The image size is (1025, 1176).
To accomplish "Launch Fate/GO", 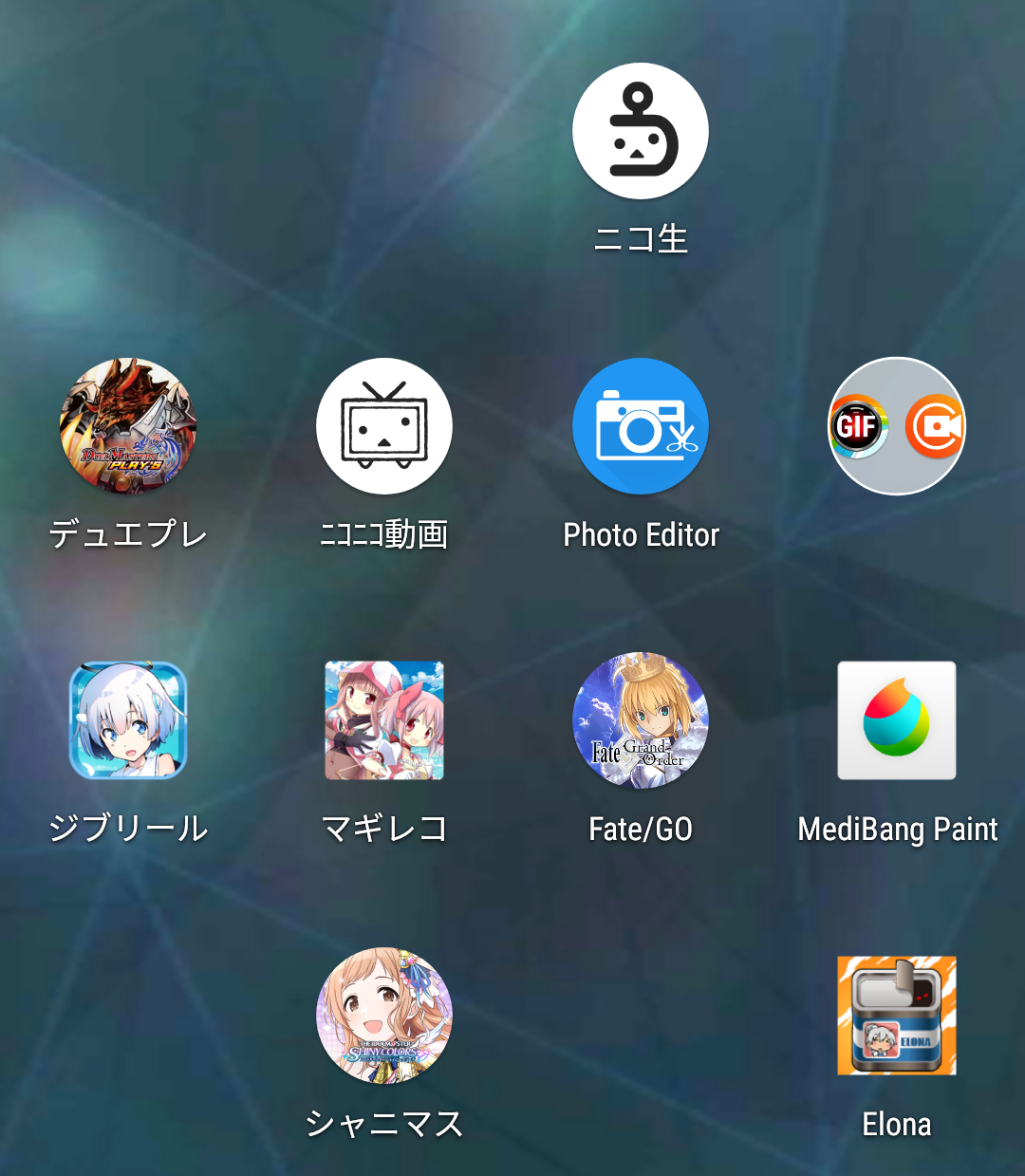I will [x=641, y=720].
